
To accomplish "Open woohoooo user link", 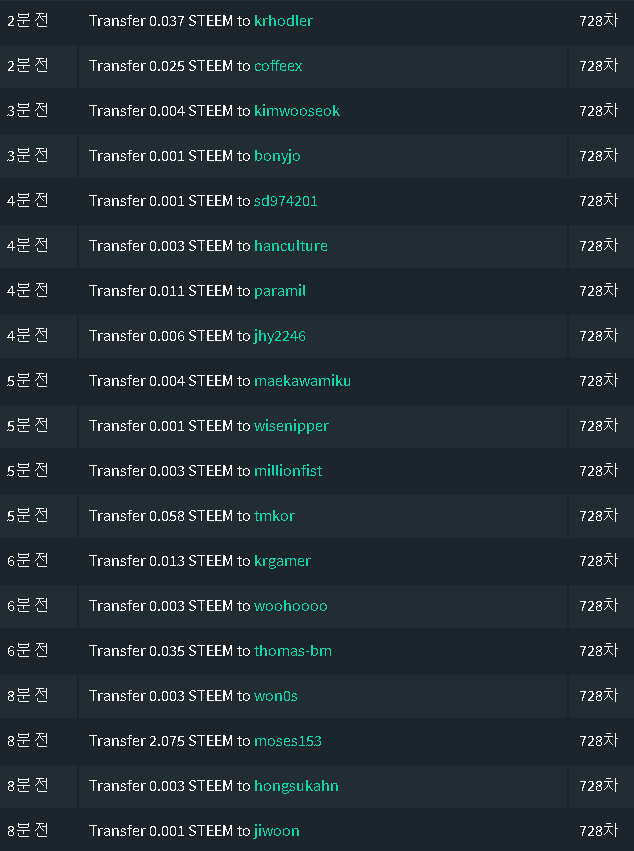I will [x=290, y=606].
